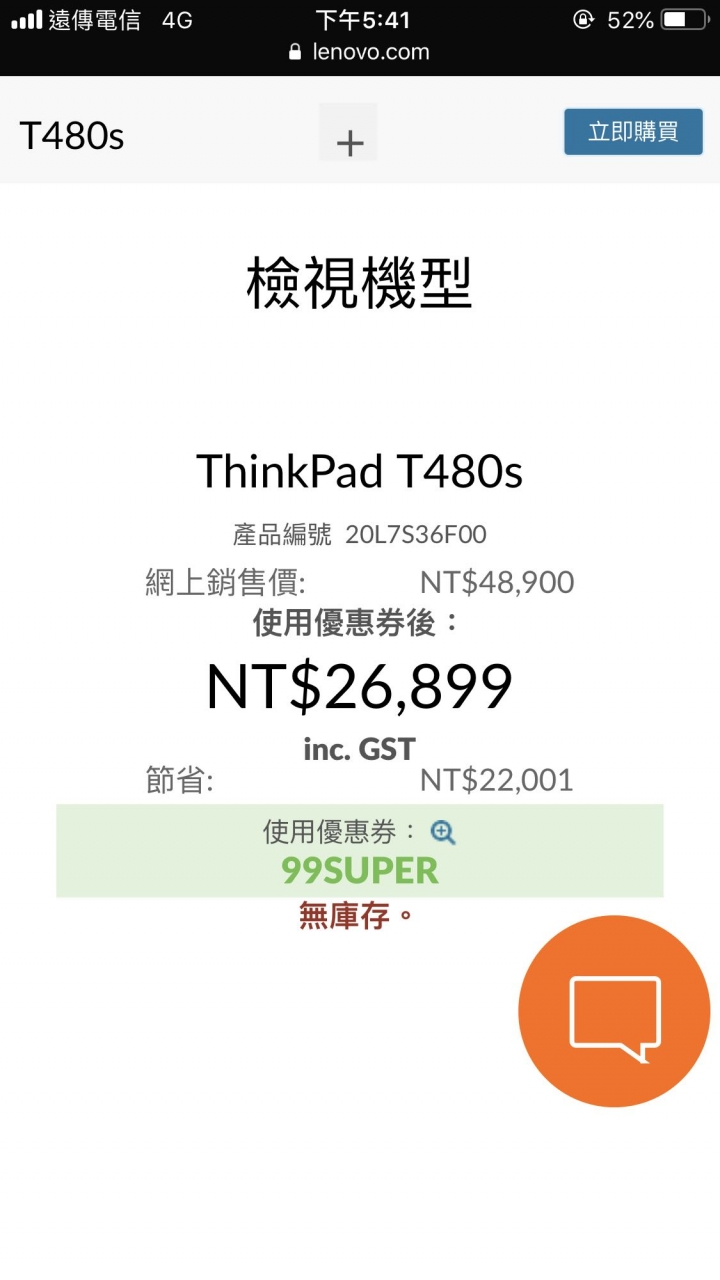Tap the 立即購買 buy now button
The image size is (720, 1280).
(633, 132)
